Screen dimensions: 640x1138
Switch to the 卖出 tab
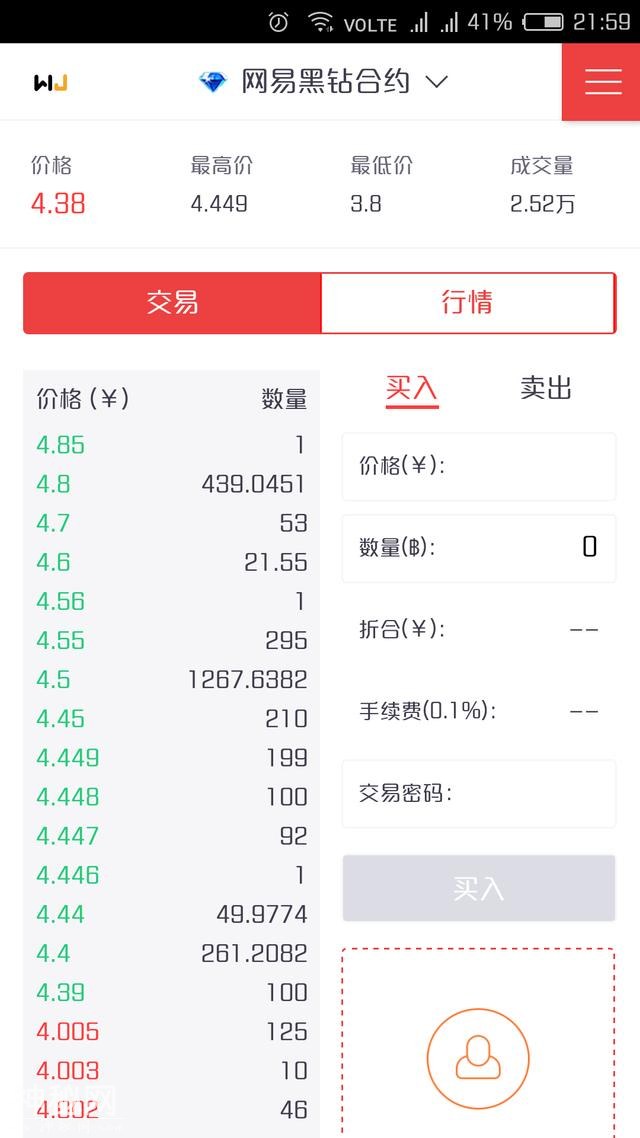(x=545, y=388)
